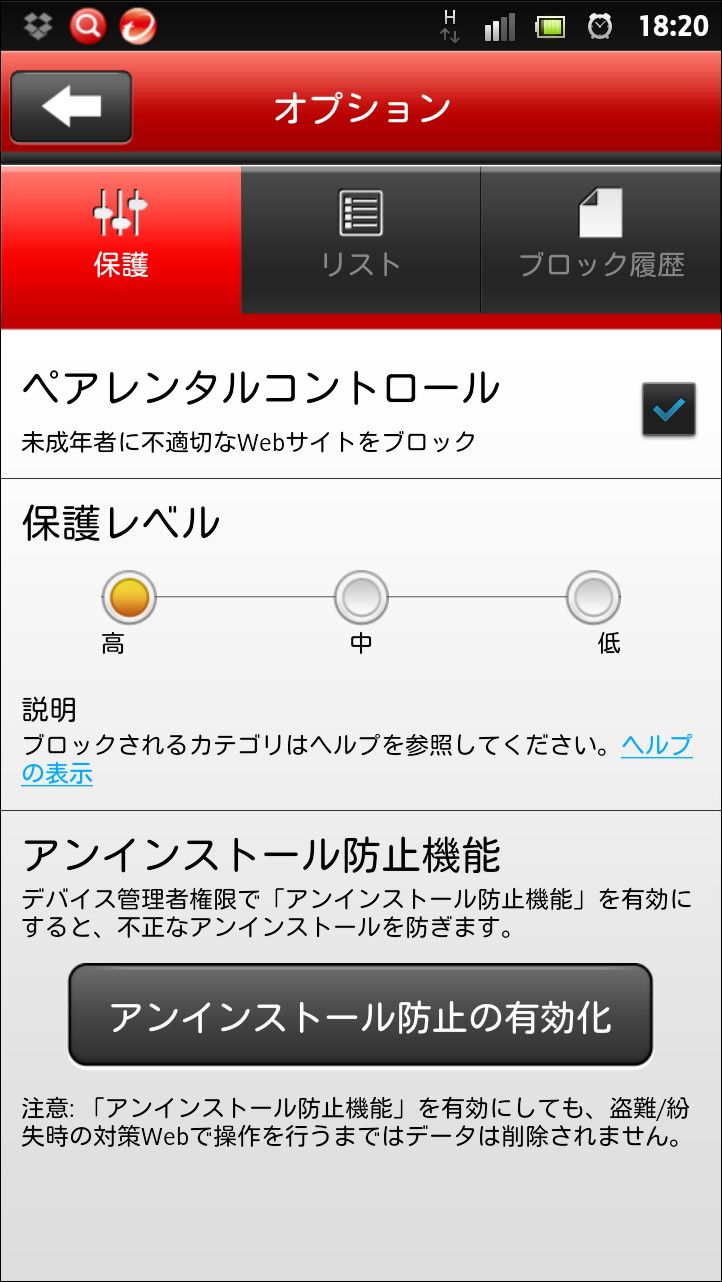Tap the alarm clock status bar icon
This screenshot has width=722, height=1282.
(601, 24)
